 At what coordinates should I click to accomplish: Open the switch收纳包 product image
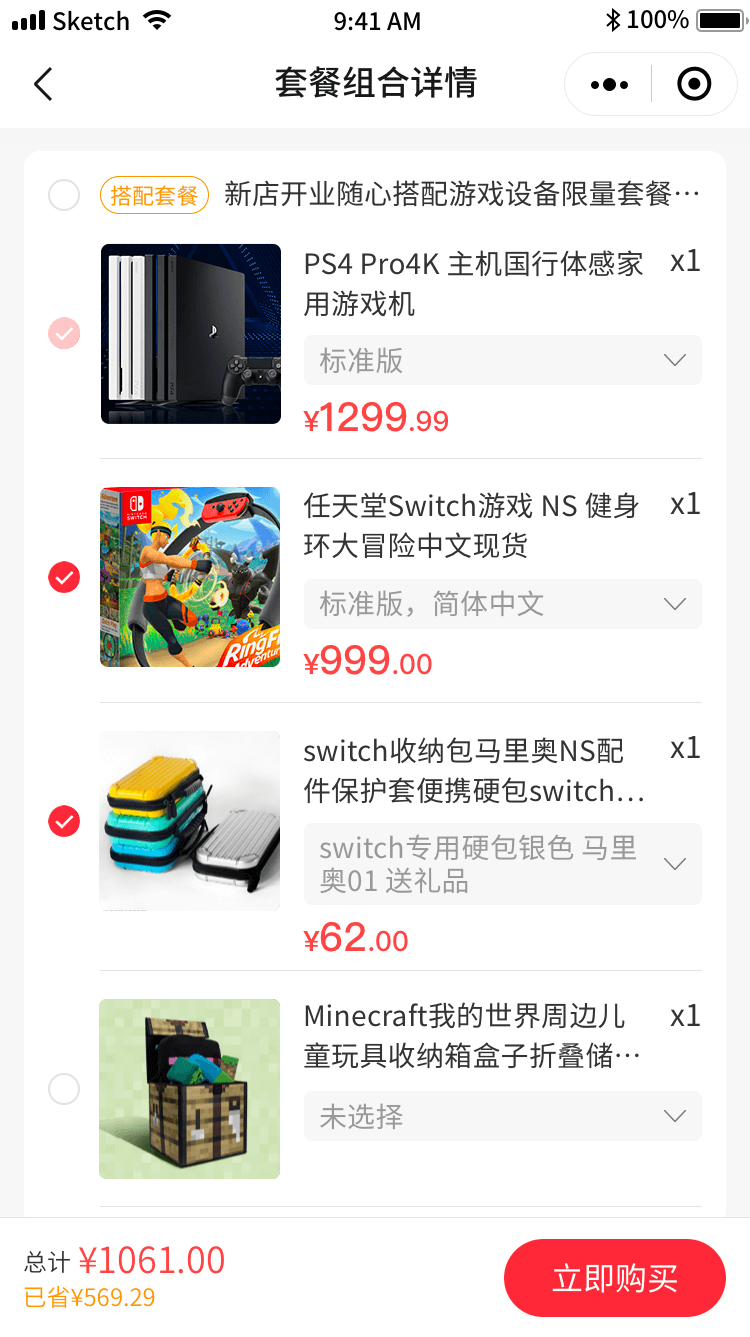(190, 821)
